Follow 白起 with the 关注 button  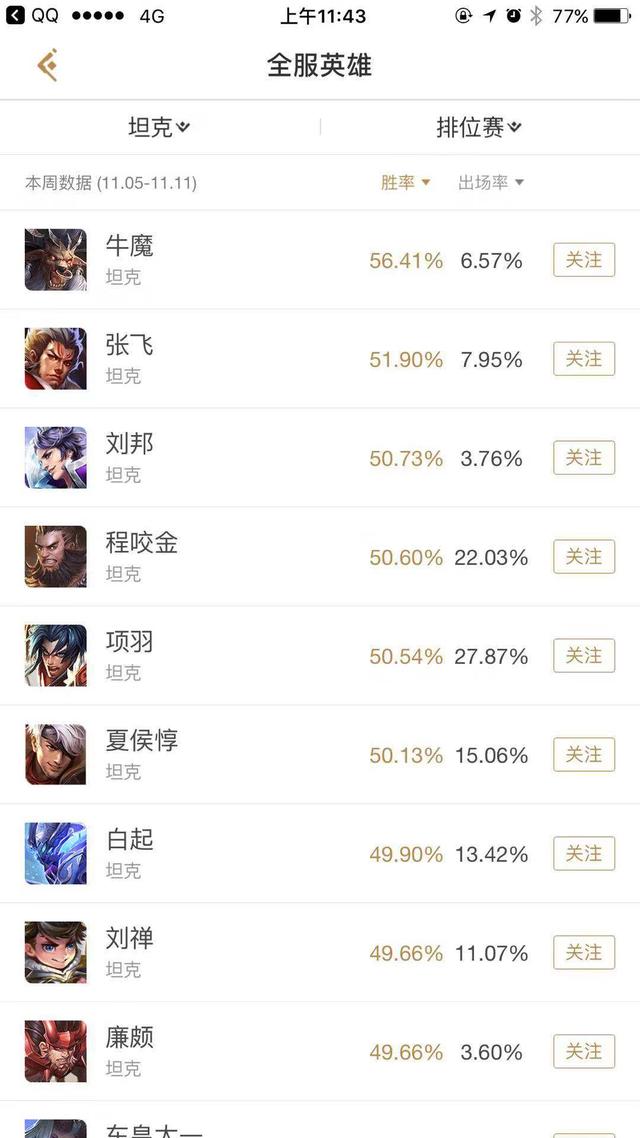[584, 854]
